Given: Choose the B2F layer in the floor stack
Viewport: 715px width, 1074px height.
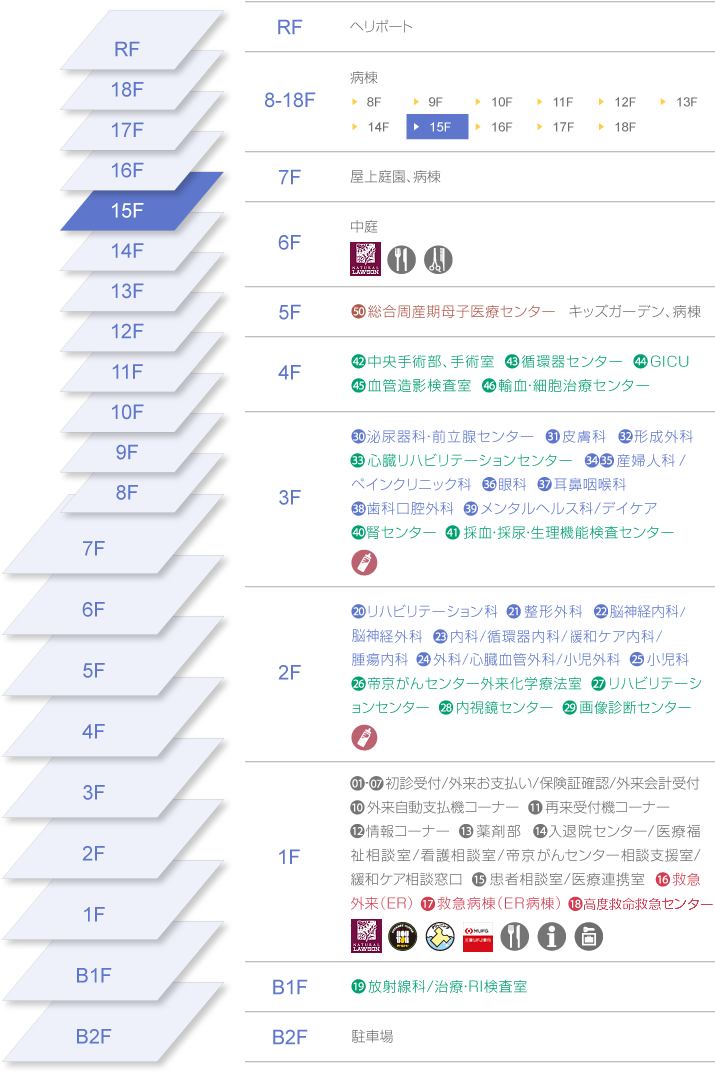Looking at the screenshot, I should (94, 1036).
